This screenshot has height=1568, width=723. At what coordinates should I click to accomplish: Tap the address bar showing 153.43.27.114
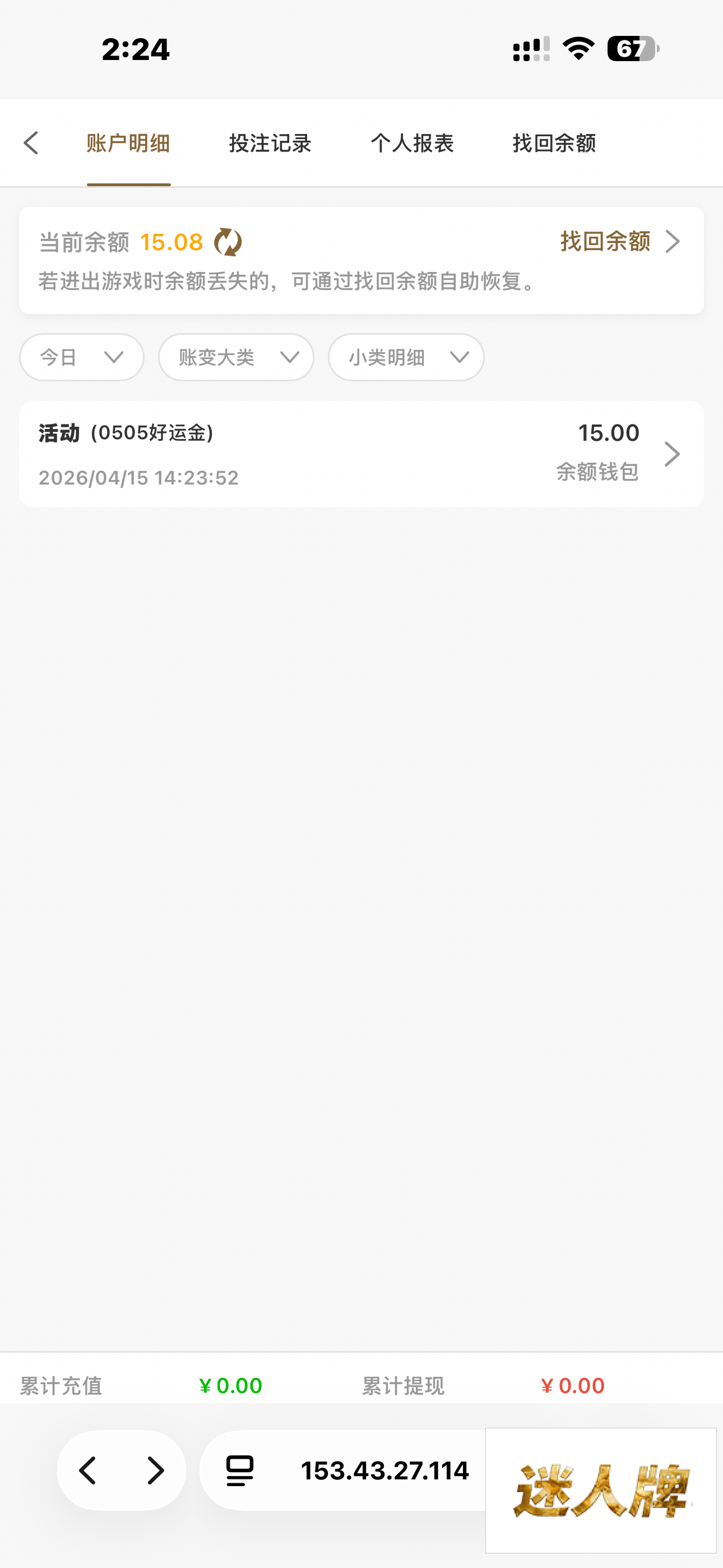384,1470
